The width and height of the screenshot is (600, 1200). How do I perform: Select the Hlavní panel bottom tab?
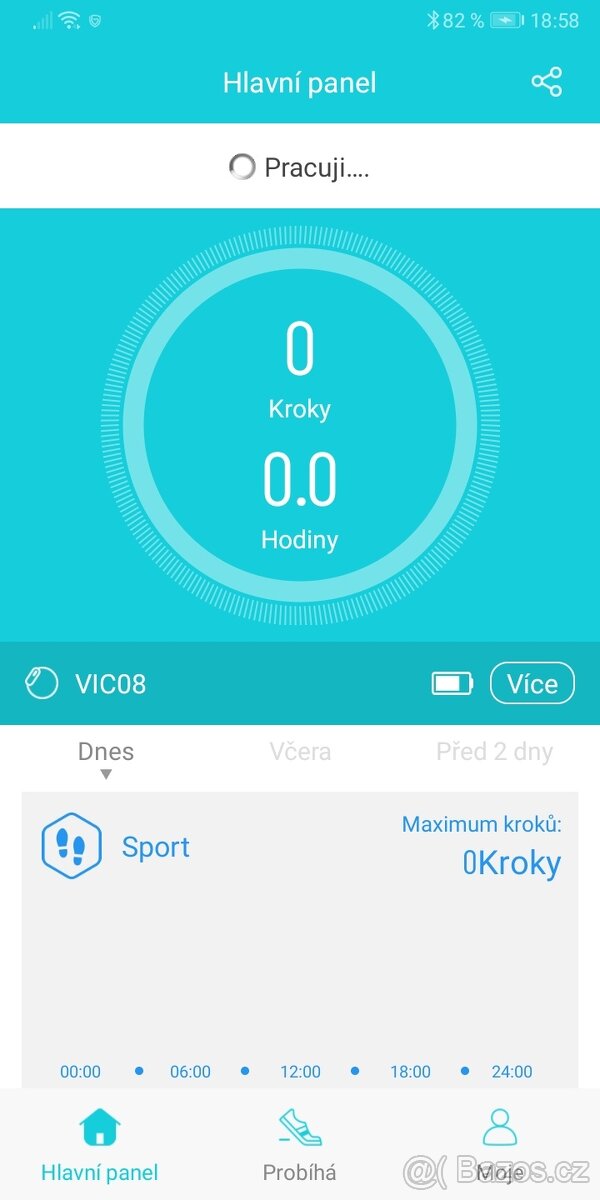click(100, 1145)
